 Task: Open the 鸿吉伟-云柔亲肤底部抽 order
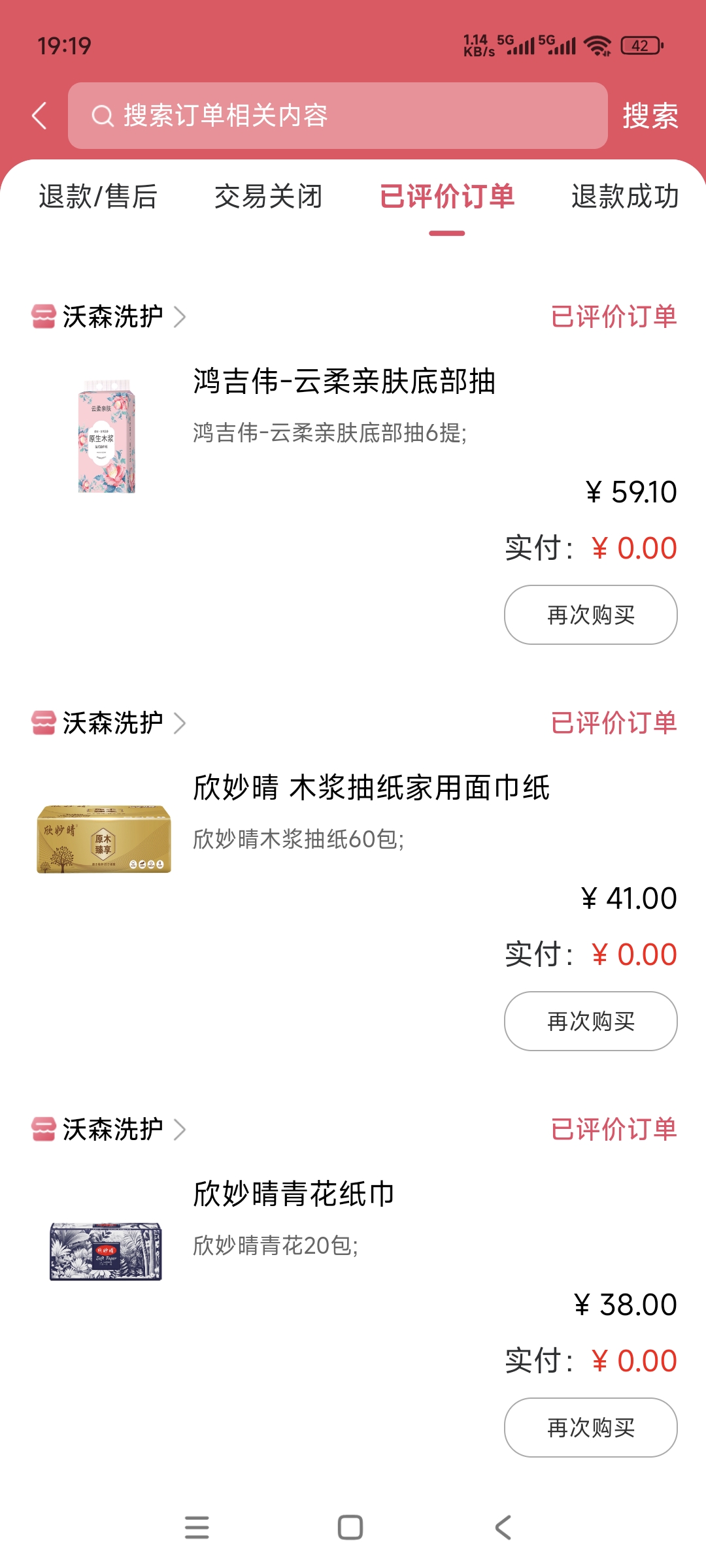point(344,382)
